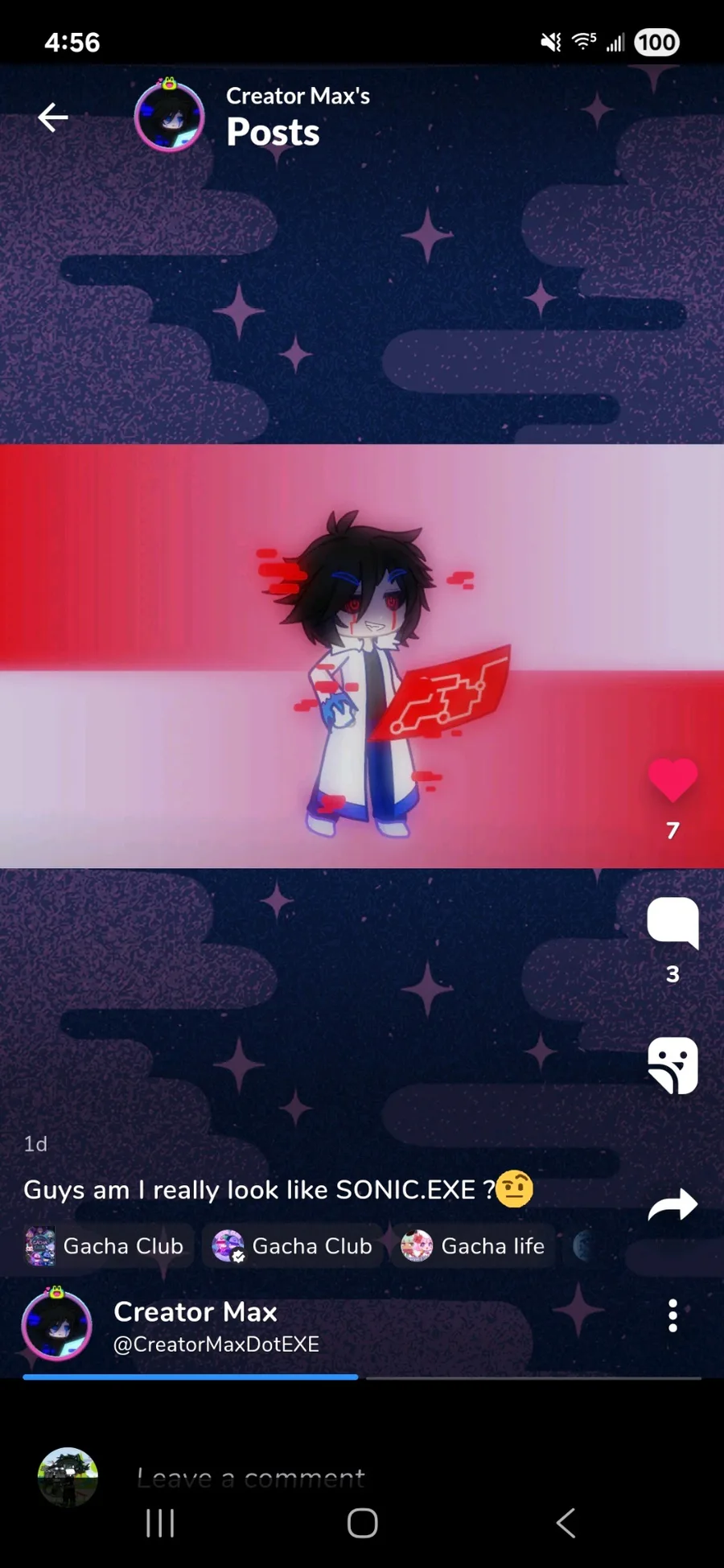Tap the system home button
Viewport: 724px width, 1568px height.
[362, 1523]
